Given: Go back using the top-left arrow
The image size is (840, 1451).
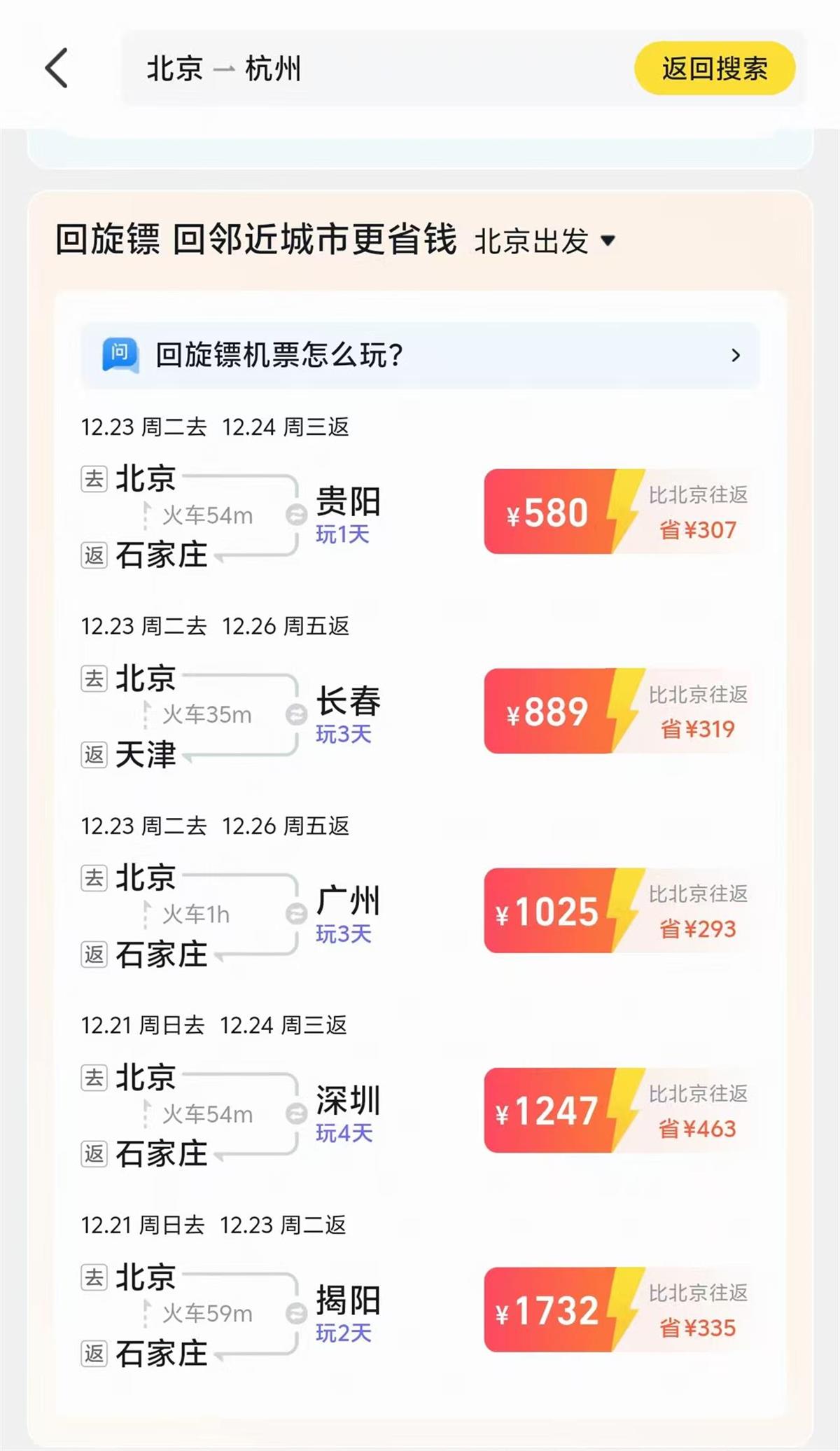Looking at the screenshot, I should click(x=57, y=68).
